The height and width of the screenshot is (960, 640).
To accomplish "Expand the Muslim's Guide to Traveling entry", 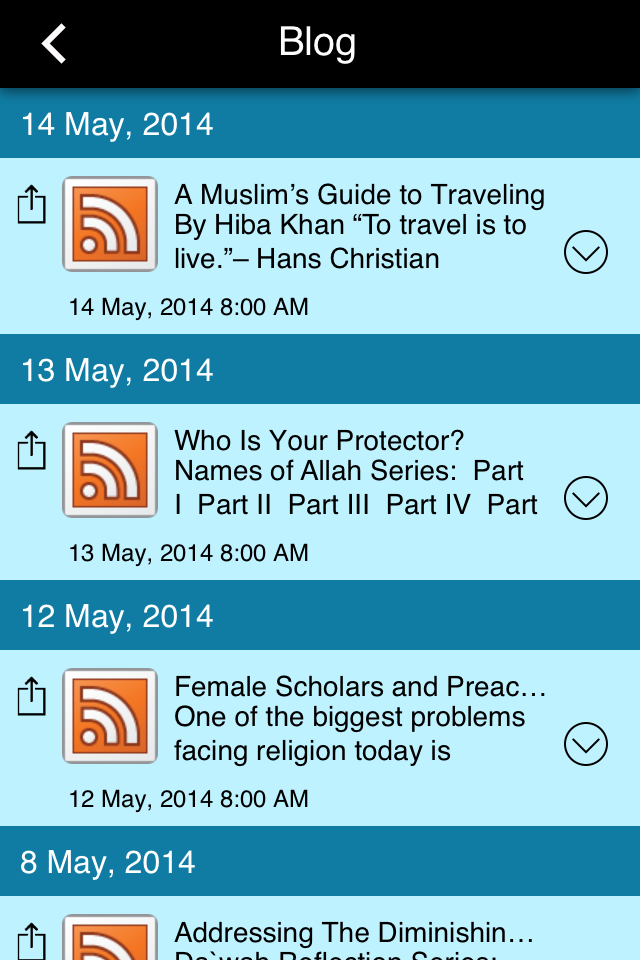I will coord(585,252).
